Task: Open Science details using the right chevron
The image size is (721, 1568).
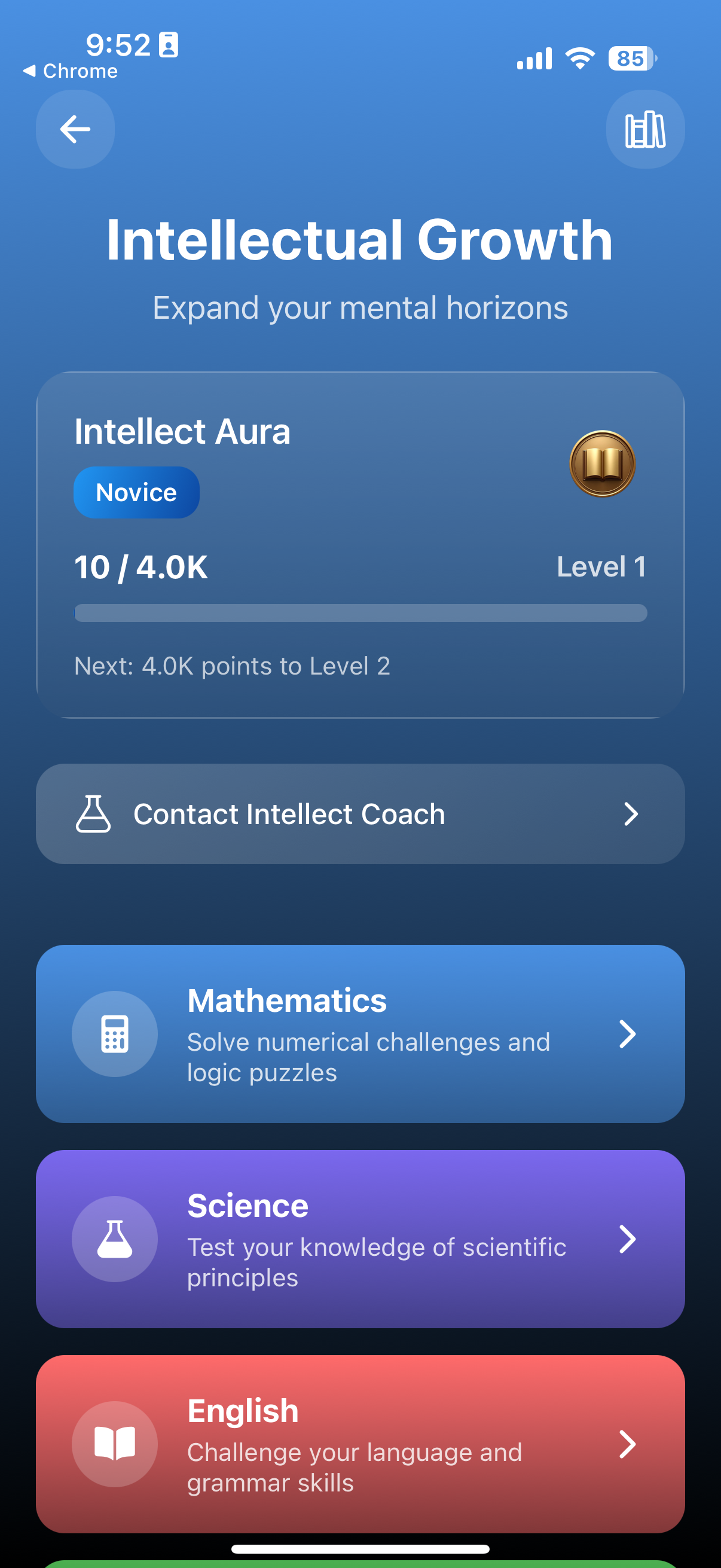Action: pyautogui.click(x=628, y=1239)
